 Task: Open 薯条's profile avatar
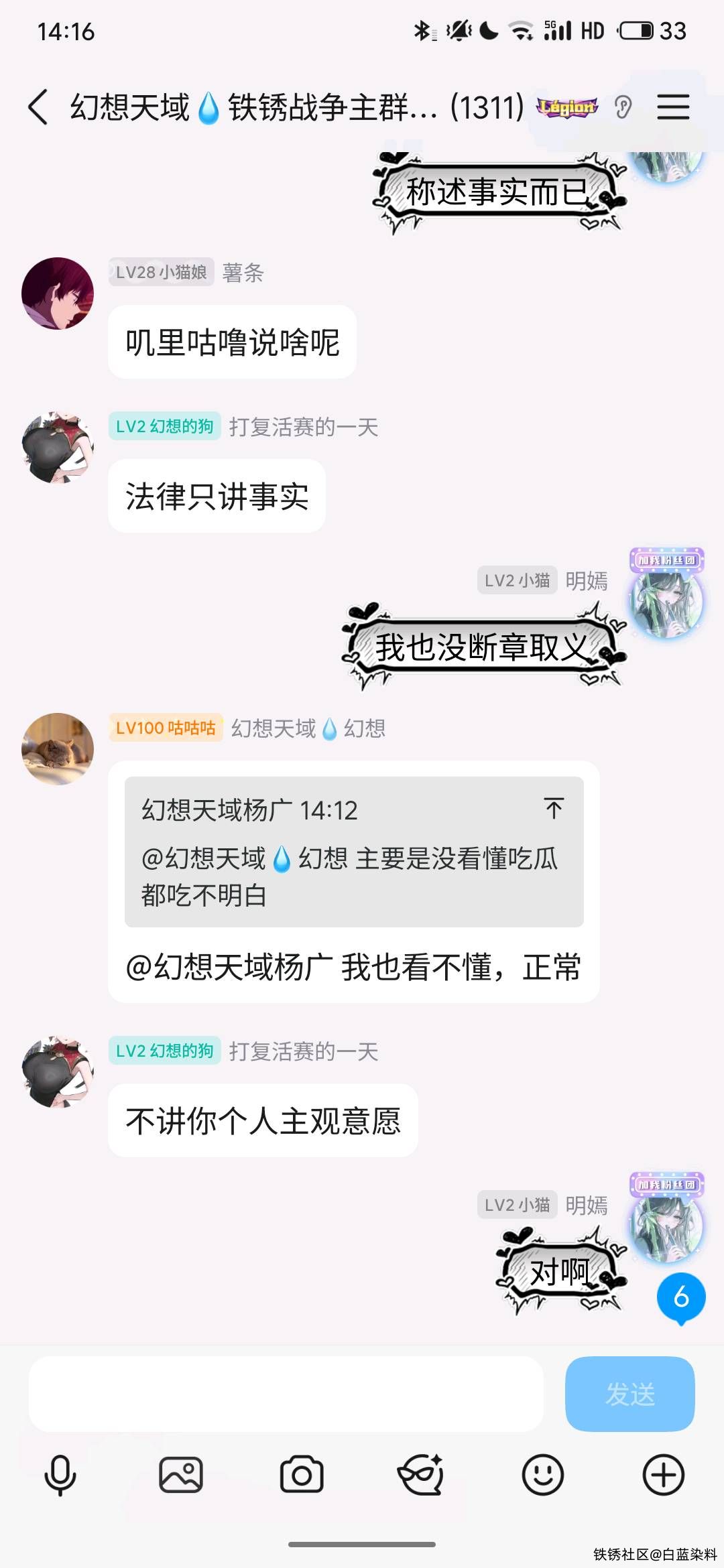tap(58, 293)
